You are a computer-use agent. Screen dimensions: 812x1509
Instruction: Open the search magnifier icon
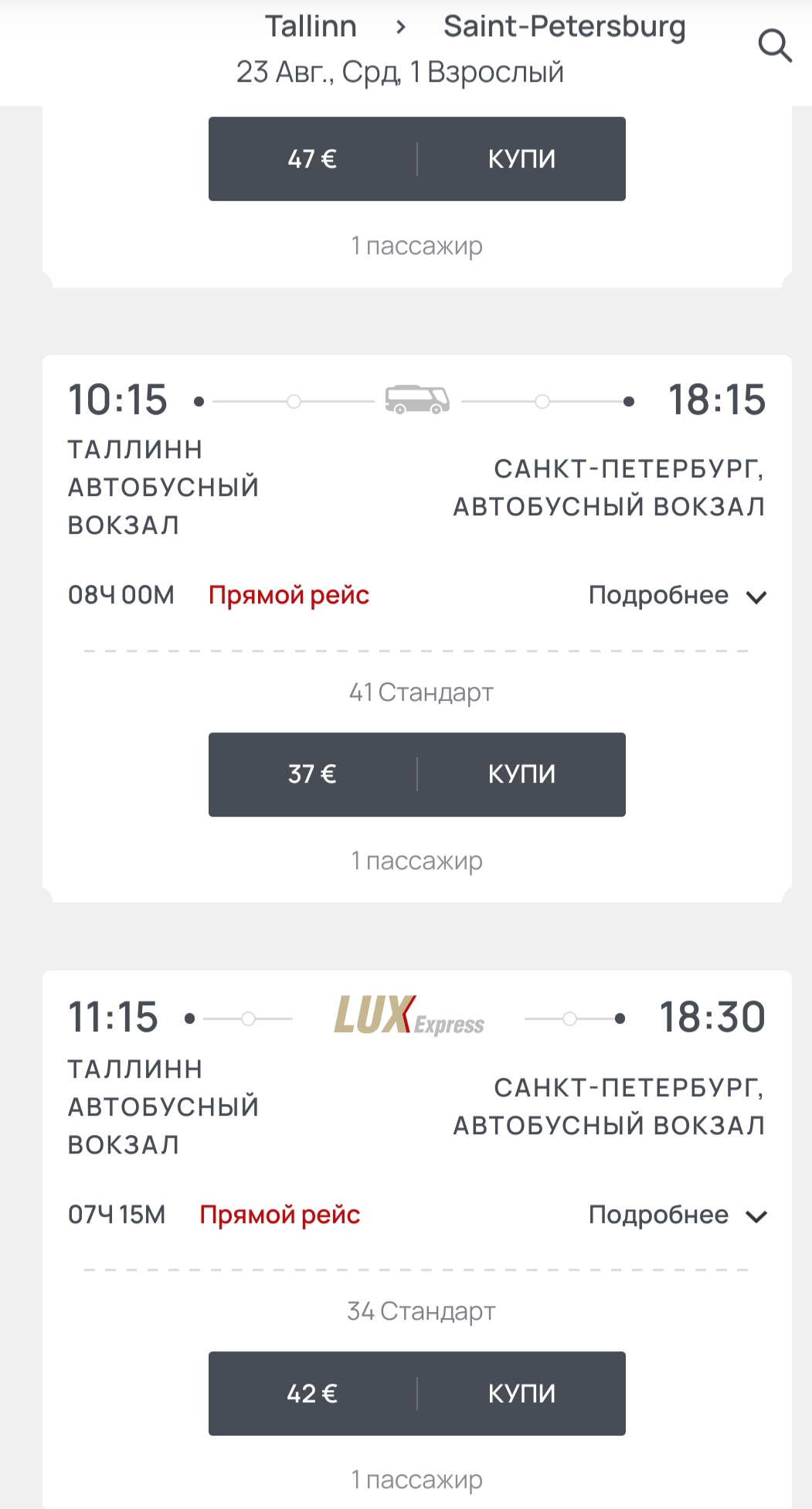[774, 46]
